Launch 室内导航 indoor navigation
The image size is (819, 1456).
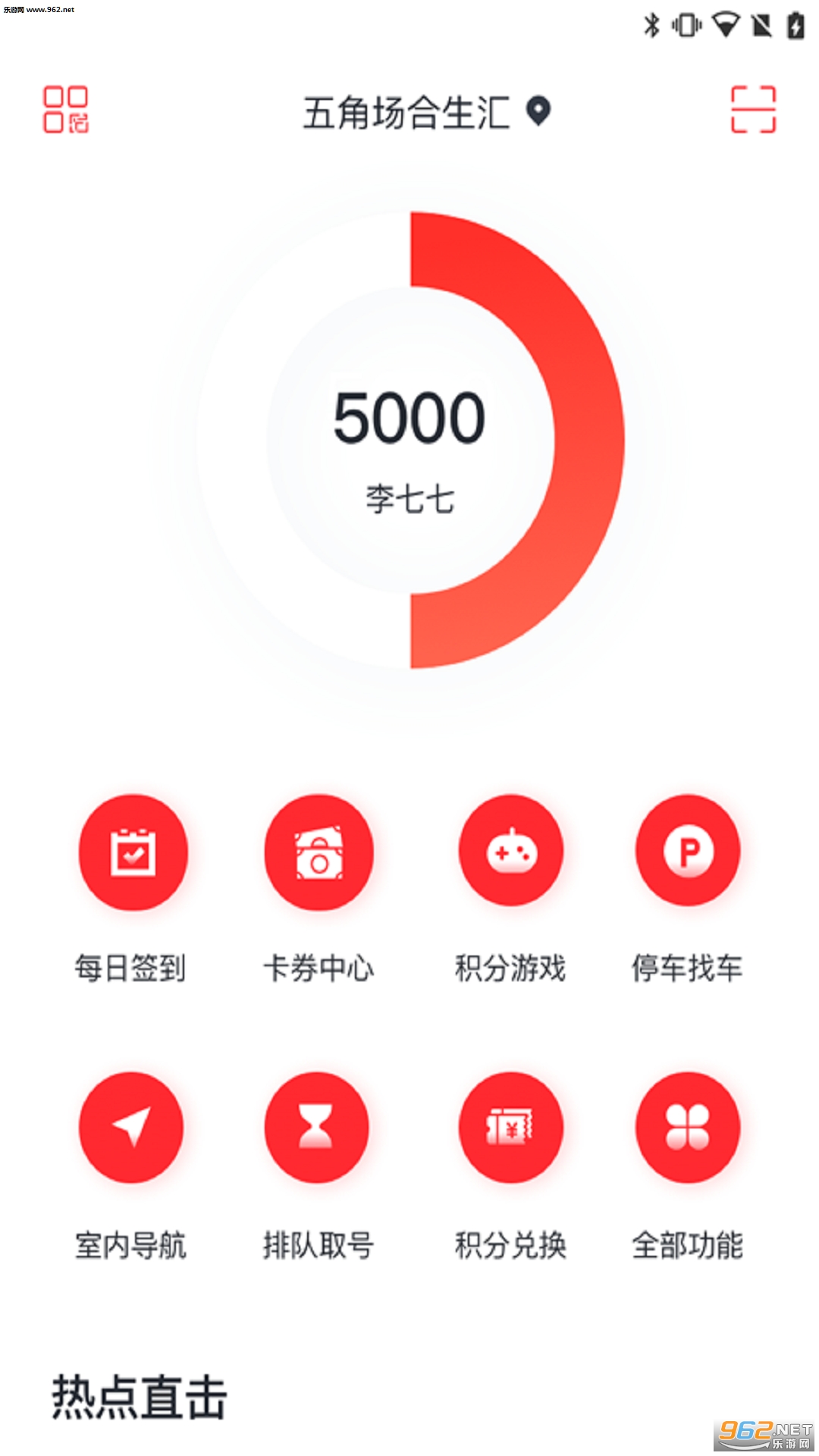coord(131,1128)
